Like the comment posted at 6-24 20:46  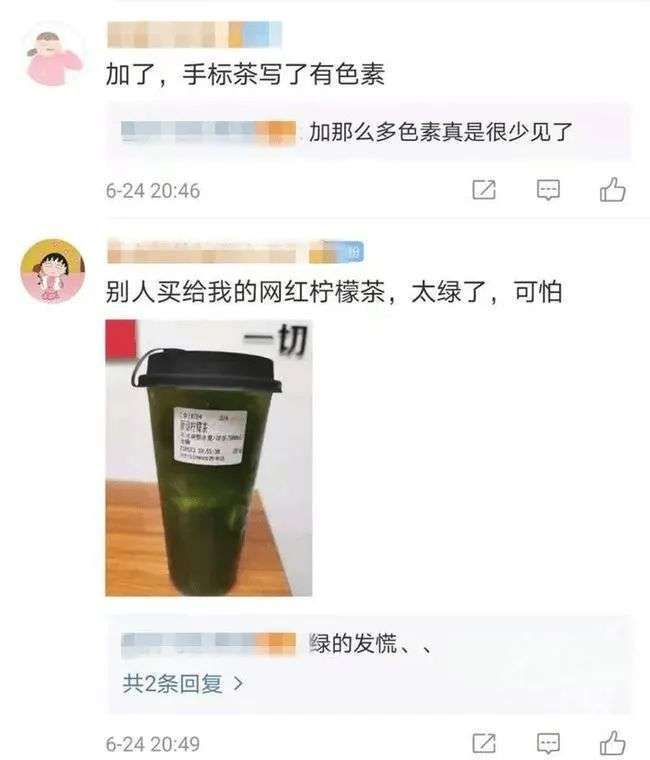pos(612,189)
